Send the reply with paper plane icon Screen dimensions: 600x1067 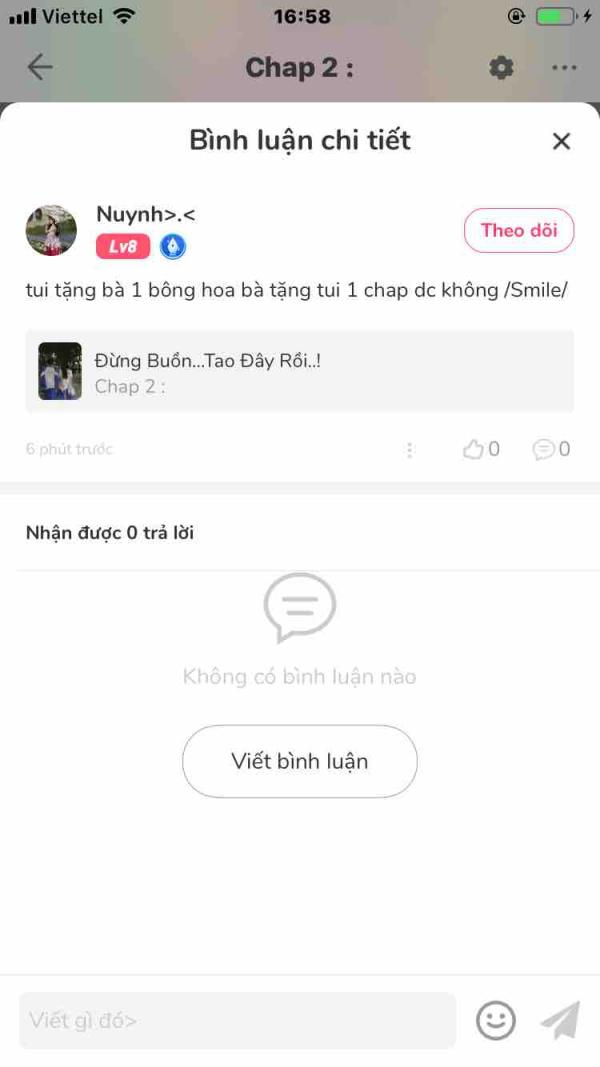[x=560, y=1021]
